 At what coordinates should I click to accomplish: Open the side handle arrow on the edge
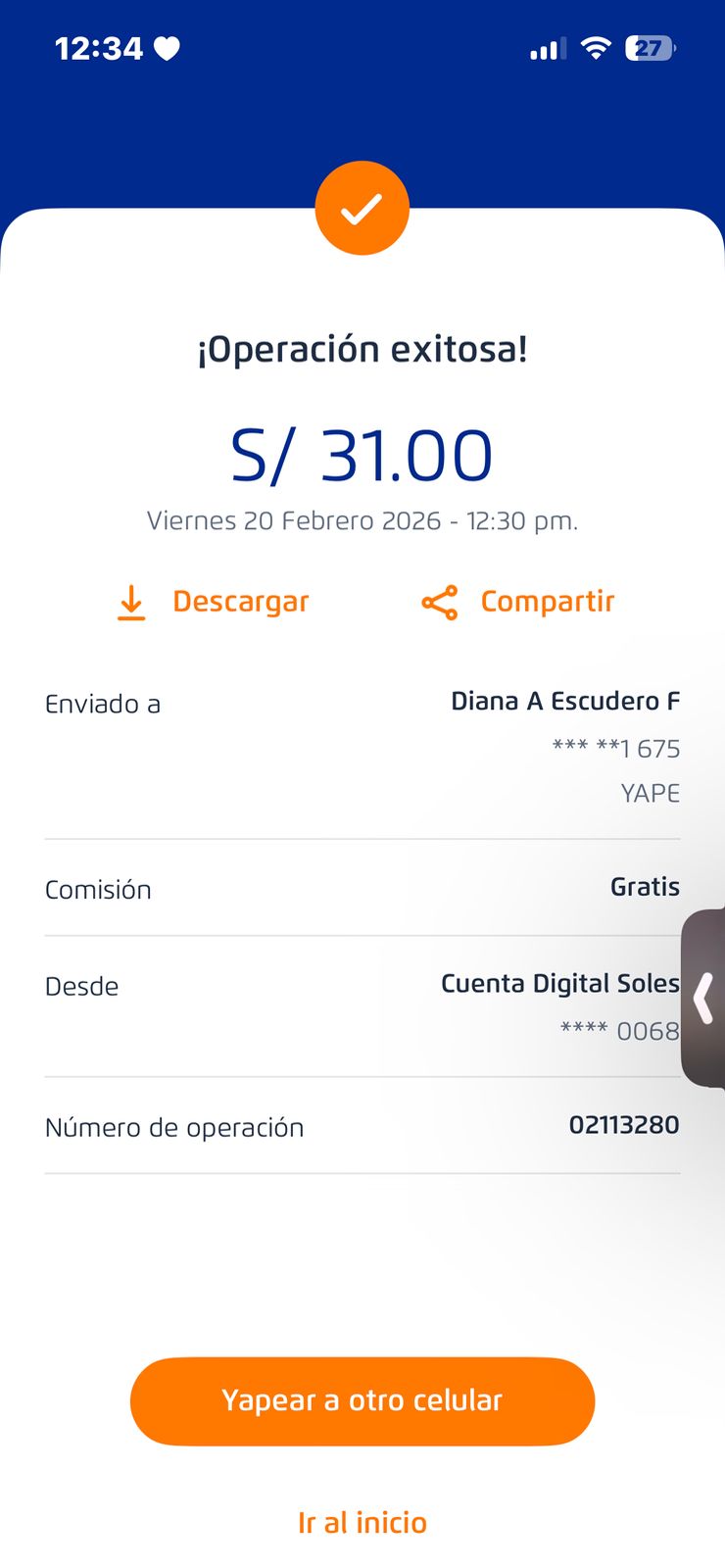point(703,999)
